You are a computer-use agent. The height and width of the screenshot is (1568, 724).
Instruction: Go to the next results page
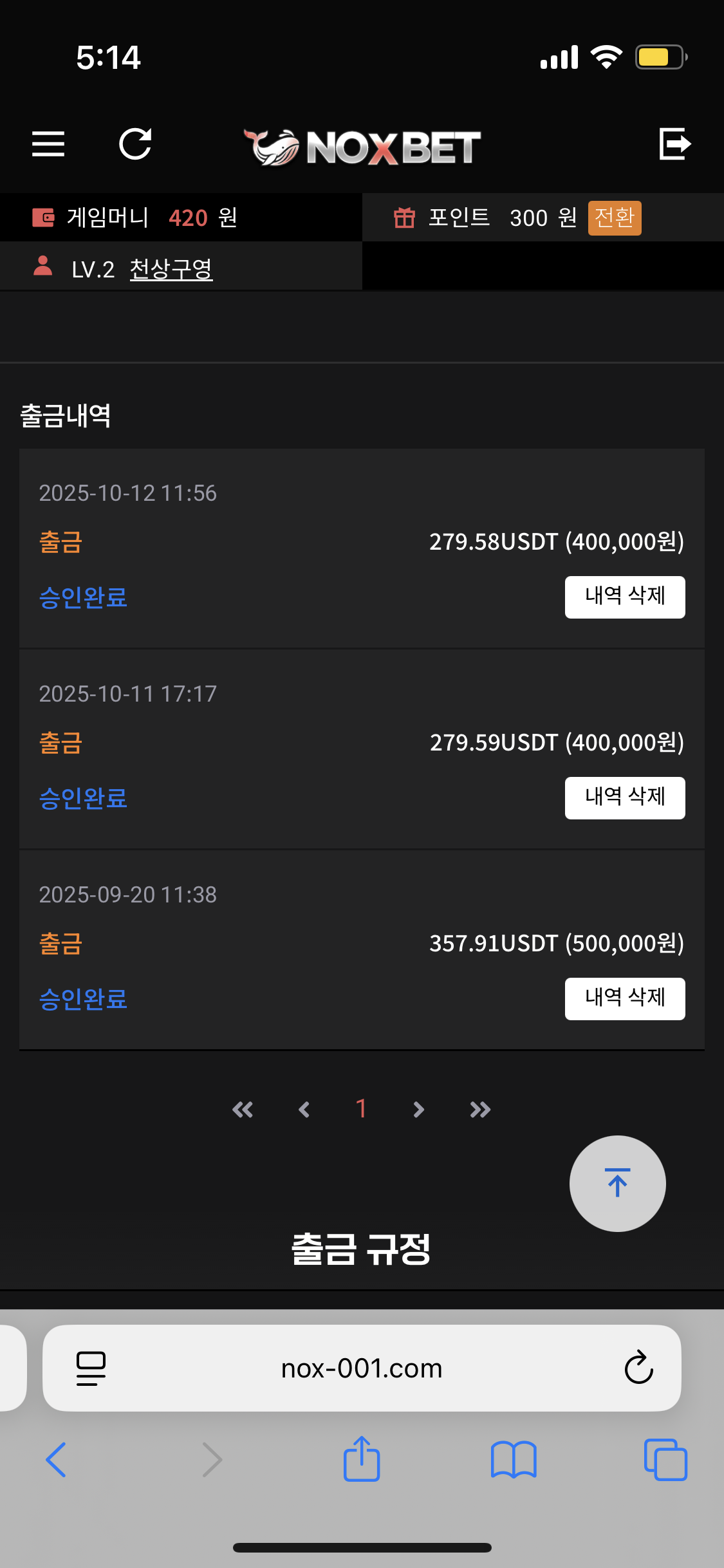[x=418, y=1109]
